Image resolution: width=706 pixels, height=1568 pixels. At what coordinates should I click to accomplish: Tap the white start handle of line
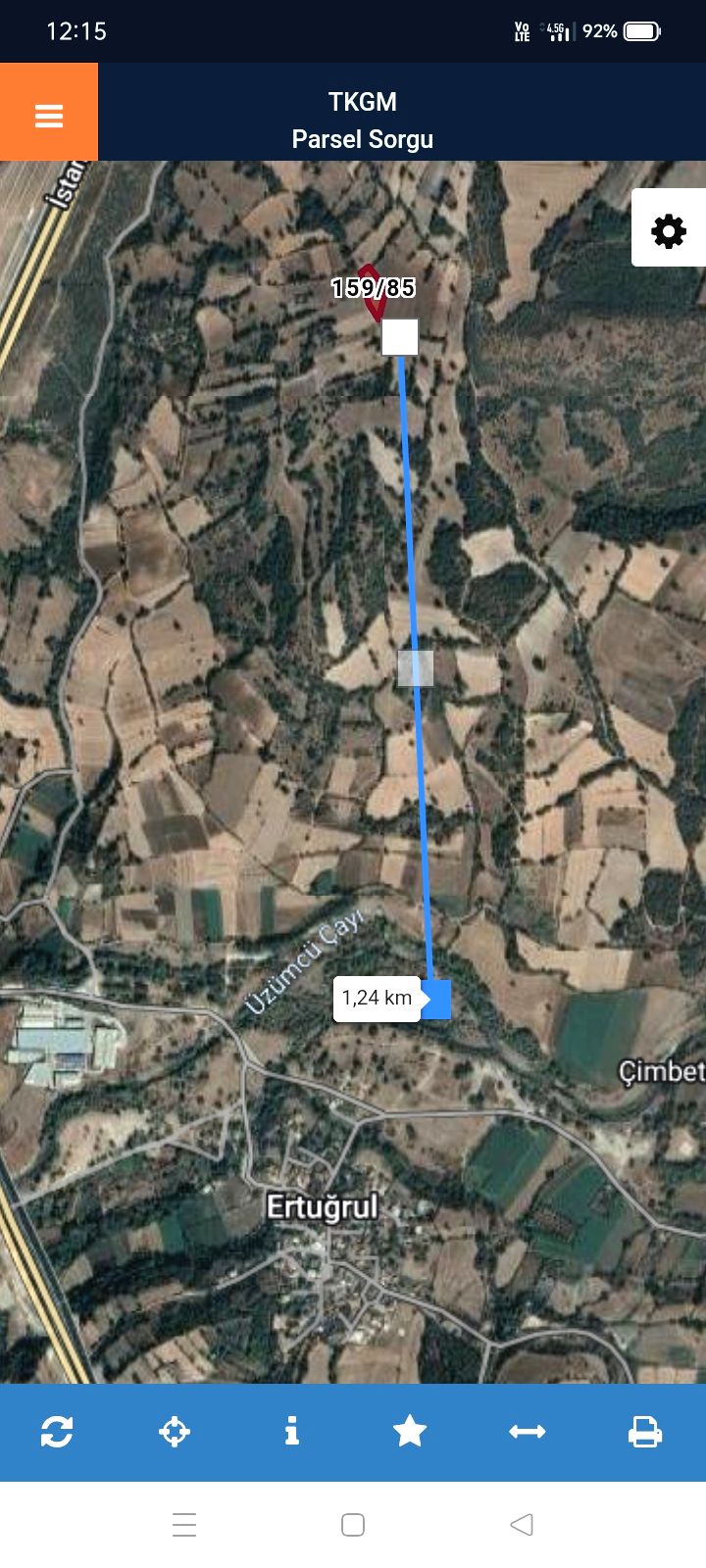399,337
